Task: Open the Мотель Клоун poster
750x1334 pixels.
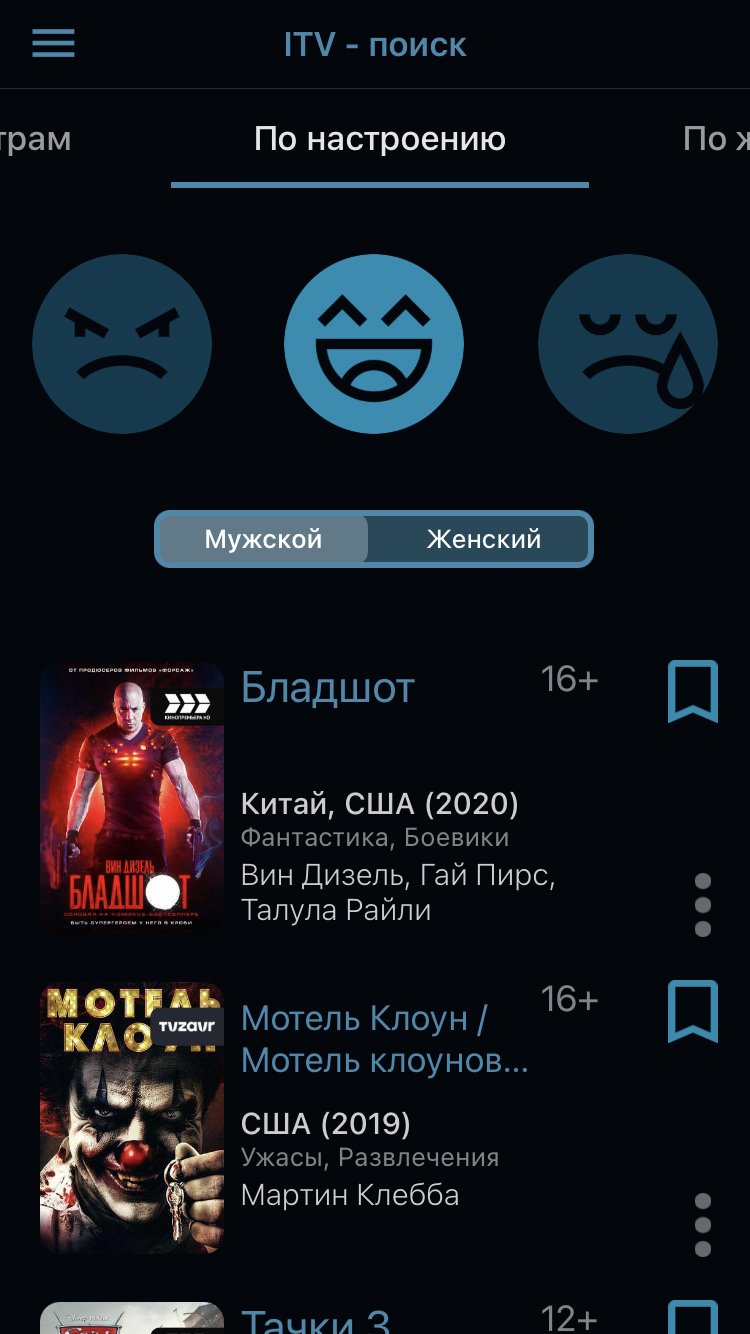Action: [132, 1117]
